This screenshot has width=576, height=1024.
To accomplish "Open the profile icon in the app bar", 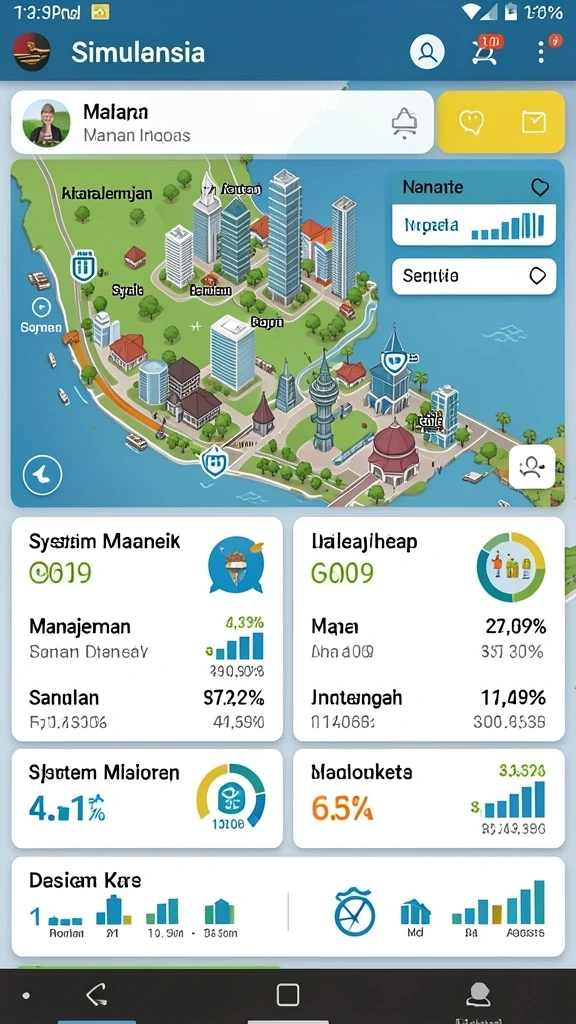I will (427, 52).
